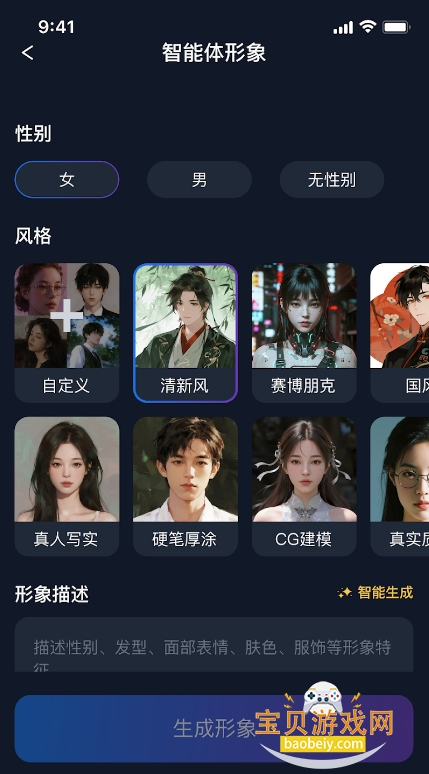Screen dimensions: 429x774
Task: Go back using the top-left arrow
Action: [x=28, y=53]
